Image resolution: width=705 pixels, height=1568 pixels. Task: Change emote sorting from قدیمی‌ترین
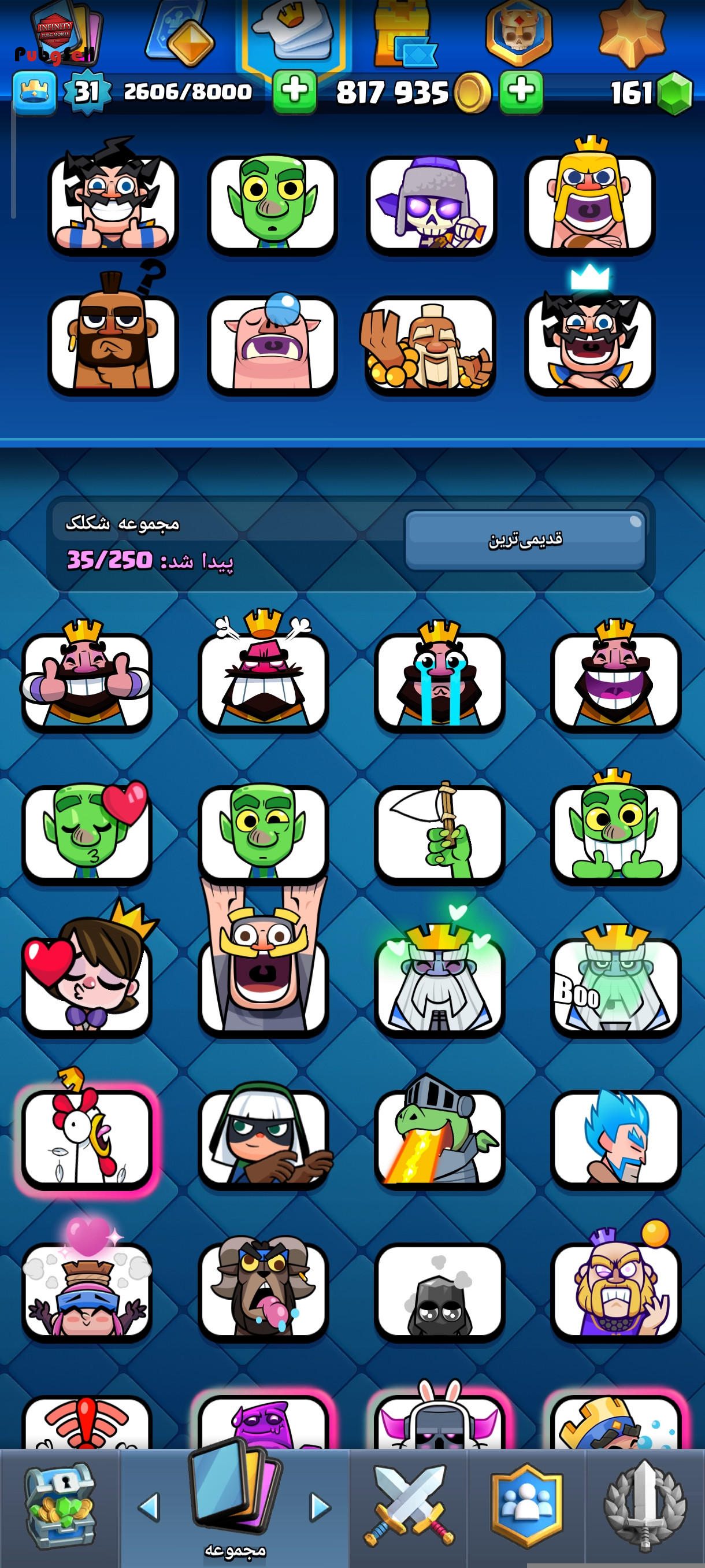(x=525, y=540)
